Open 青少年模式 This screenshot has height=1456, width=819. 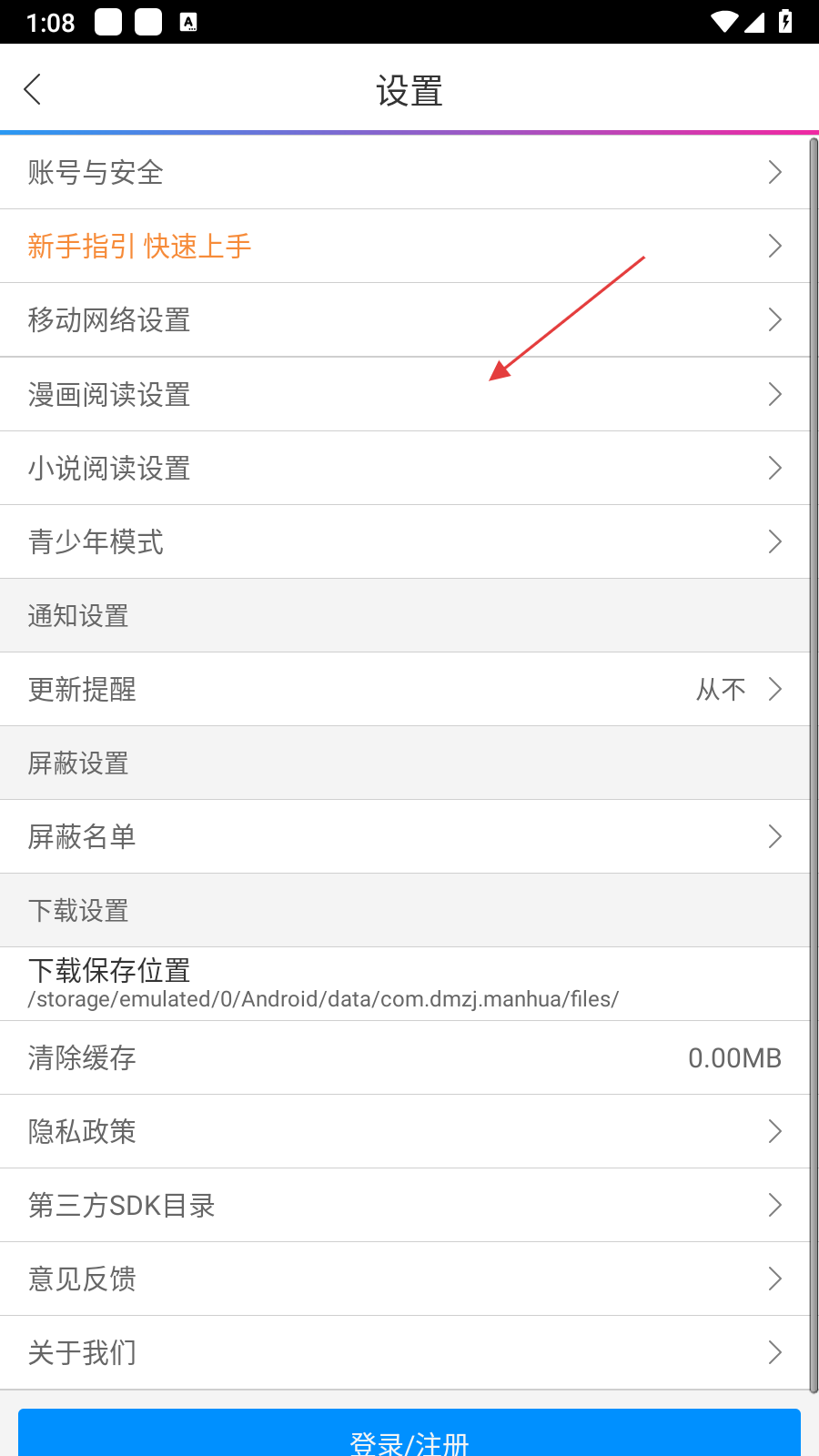[x=405, y=541]
